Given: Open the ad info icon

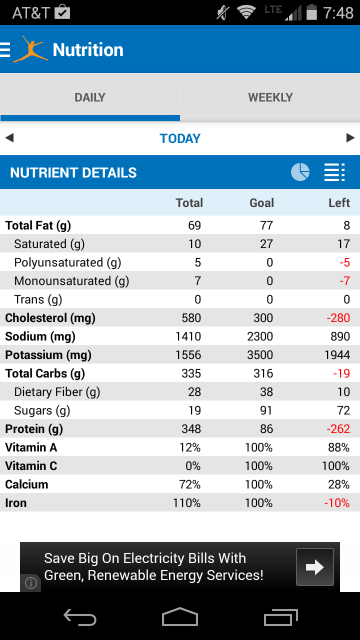Looking at the screenshot, I should click(x=31, y=583).
